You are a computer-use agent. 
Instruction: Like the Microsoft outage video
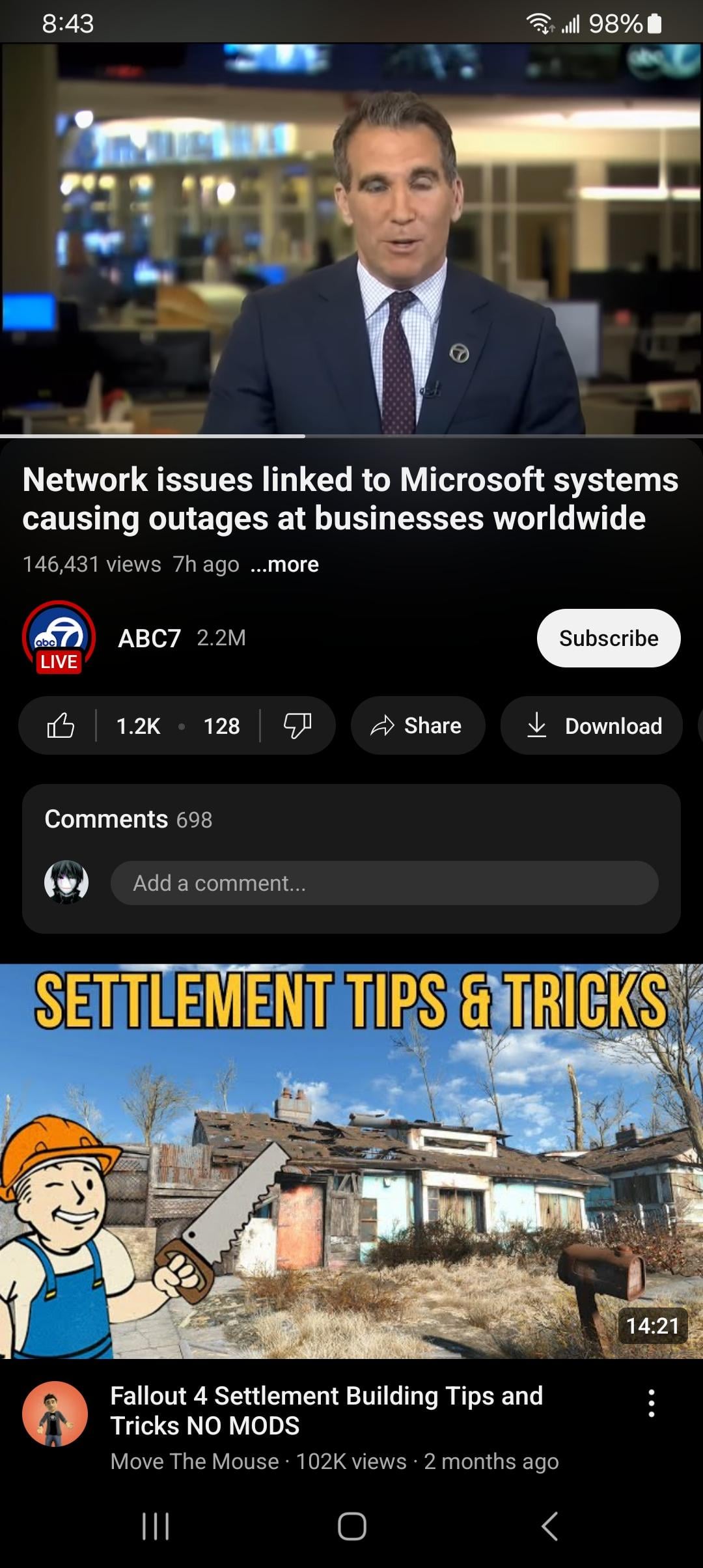(x=61, y=725)
